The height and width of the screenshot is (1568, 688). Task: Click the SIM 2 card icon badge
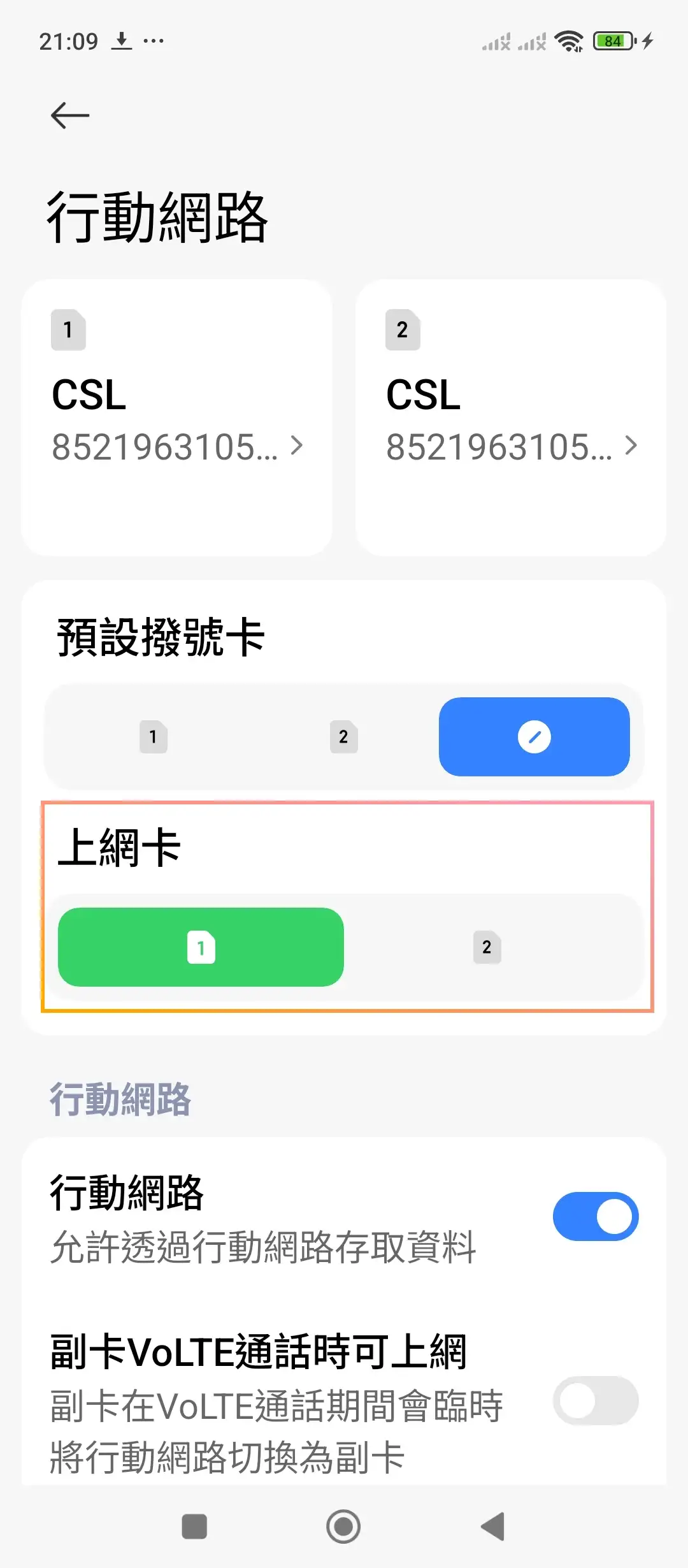click(x=401, y=330)
